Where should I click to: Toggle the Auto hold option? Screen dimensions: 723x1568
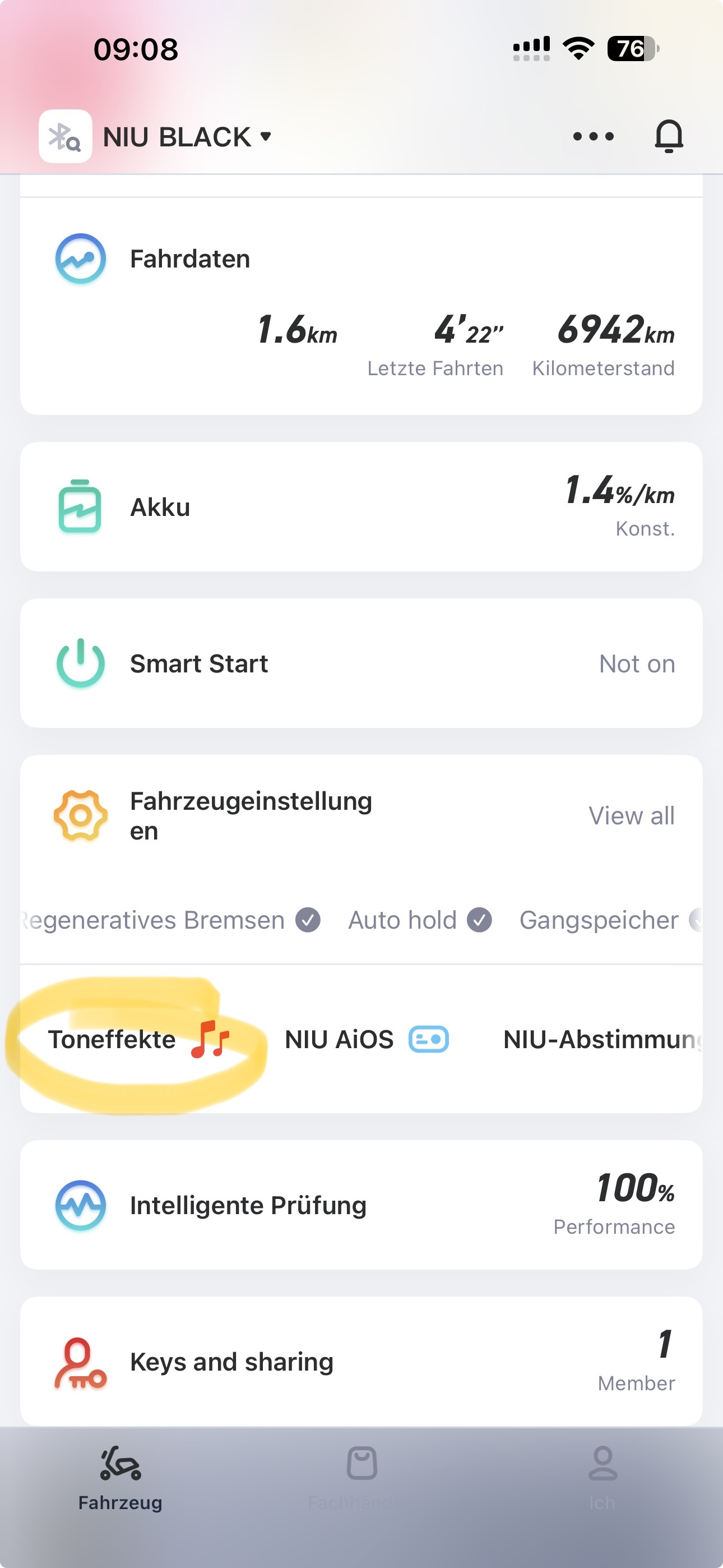[x=420, y=920]
